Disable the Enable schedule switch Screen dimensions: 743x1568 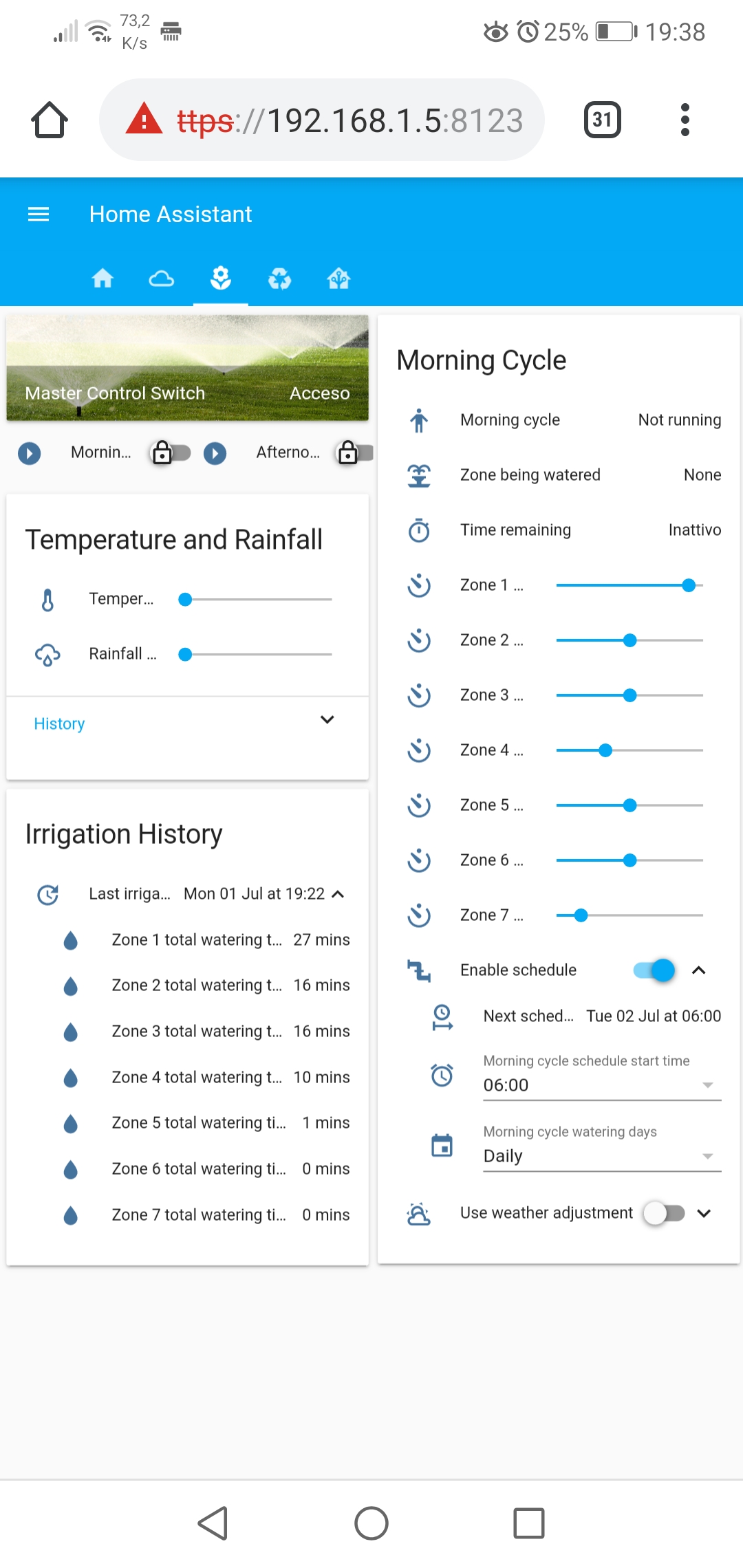pyautogui.click(x=654, y=970)
